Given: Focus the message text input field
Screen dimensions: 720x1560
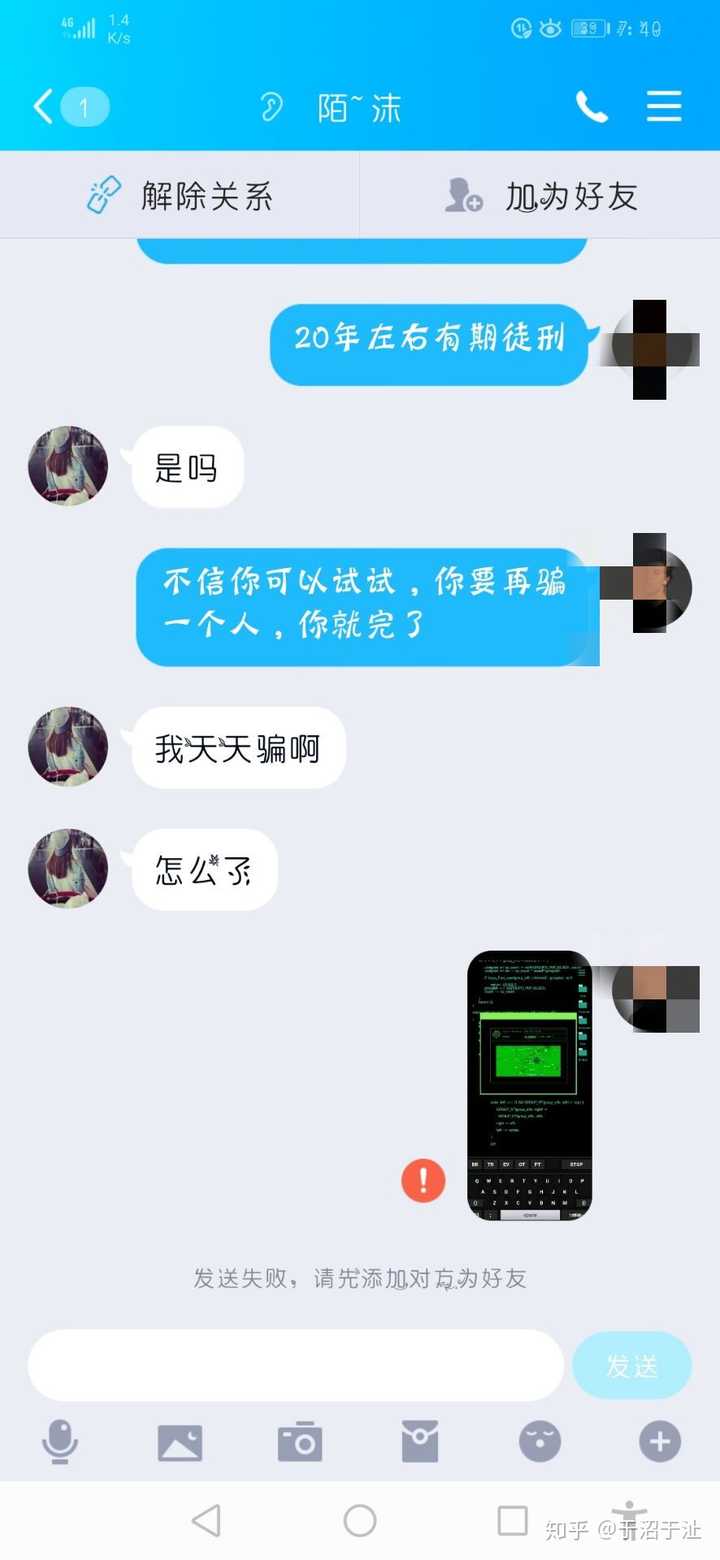Looking at the screenshot, I should [x=296, y=1365].
